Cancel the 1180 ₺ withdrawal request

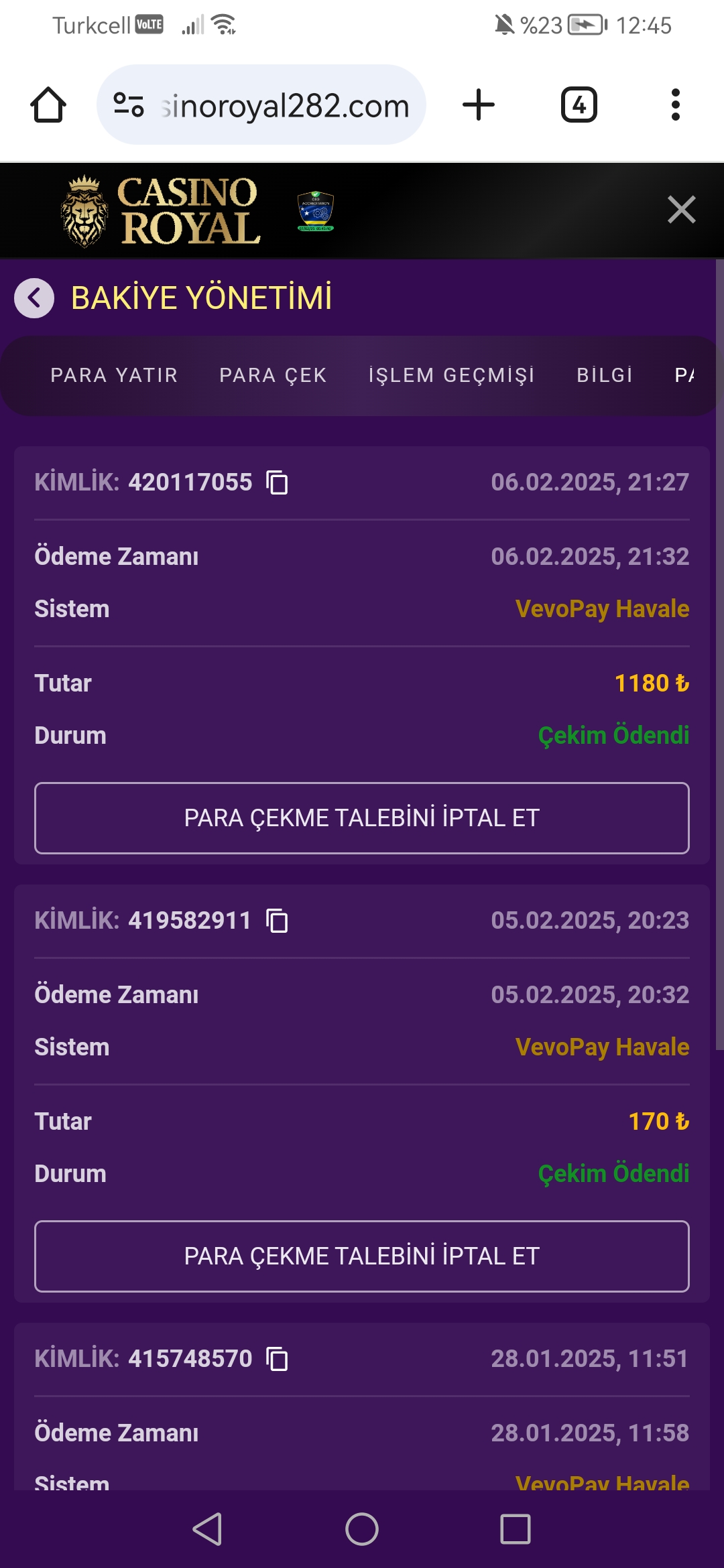(362, 818)
